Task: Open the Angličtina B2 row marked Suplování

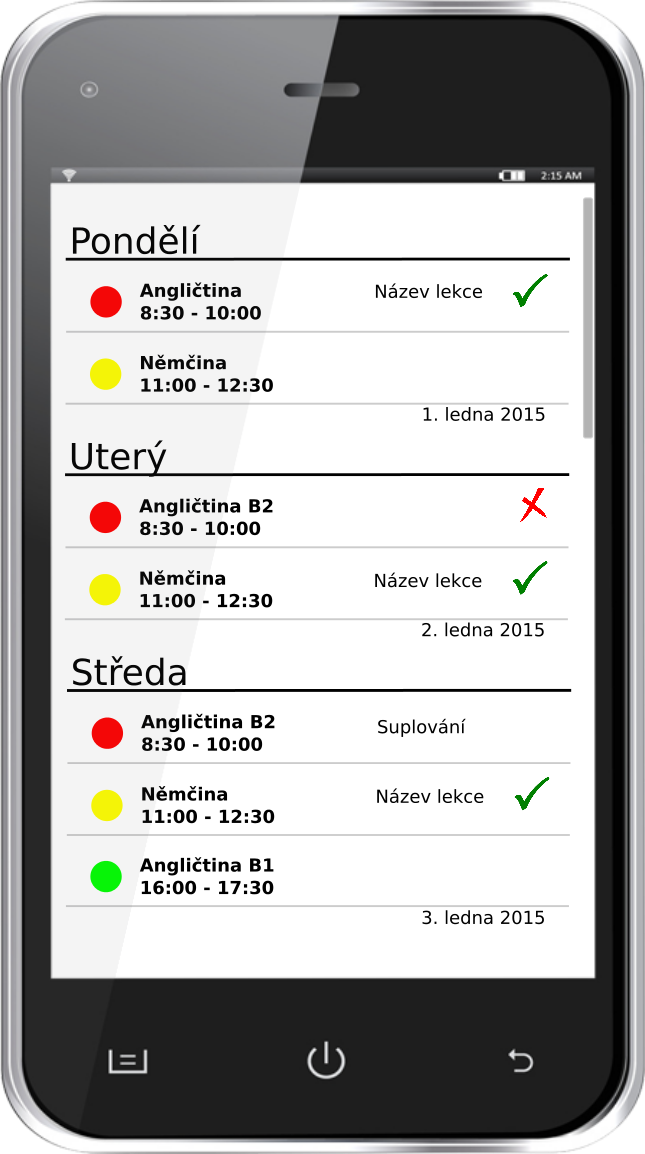Action: coord(318,727)
